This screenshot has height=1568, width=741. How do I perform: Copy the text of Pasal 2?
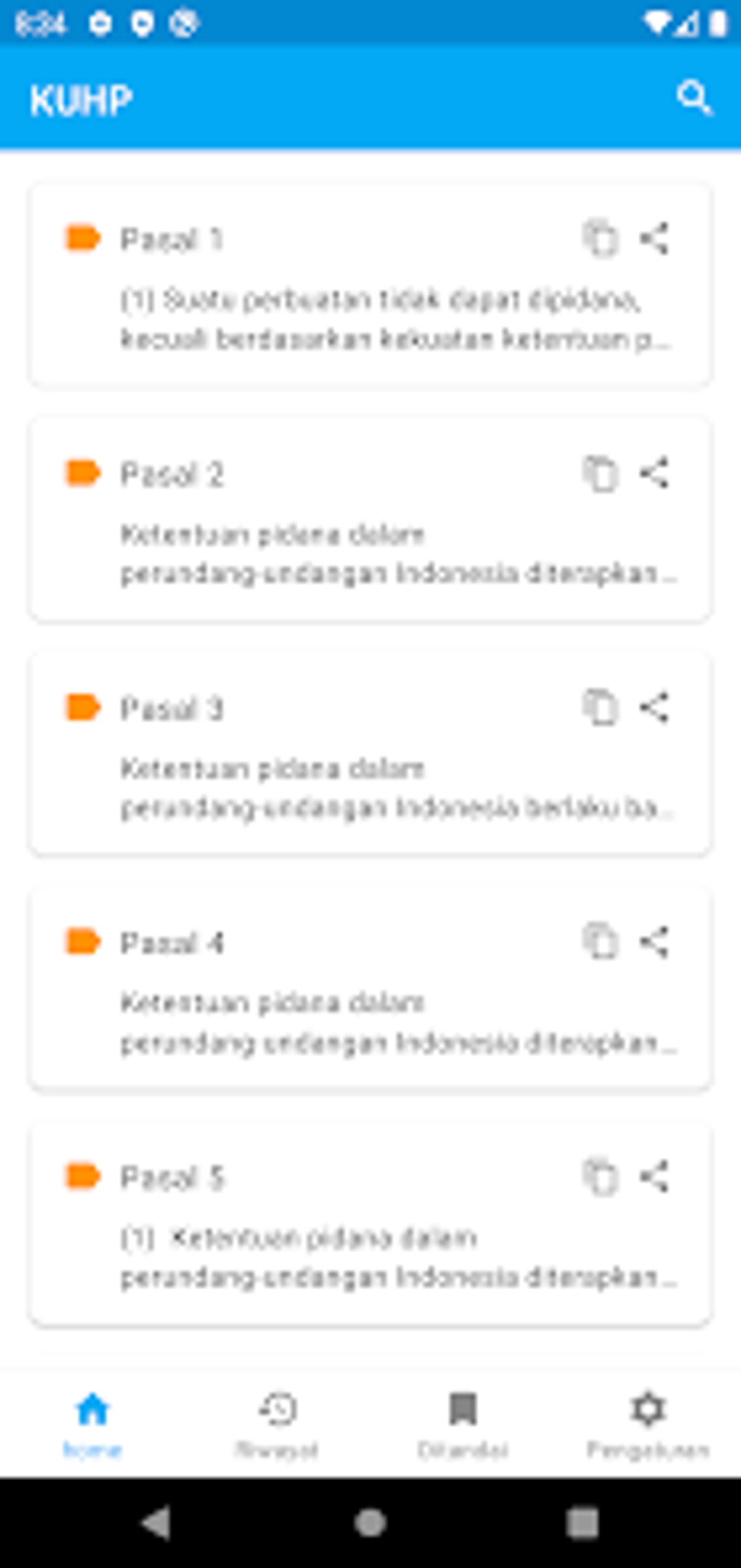(600, 475)
